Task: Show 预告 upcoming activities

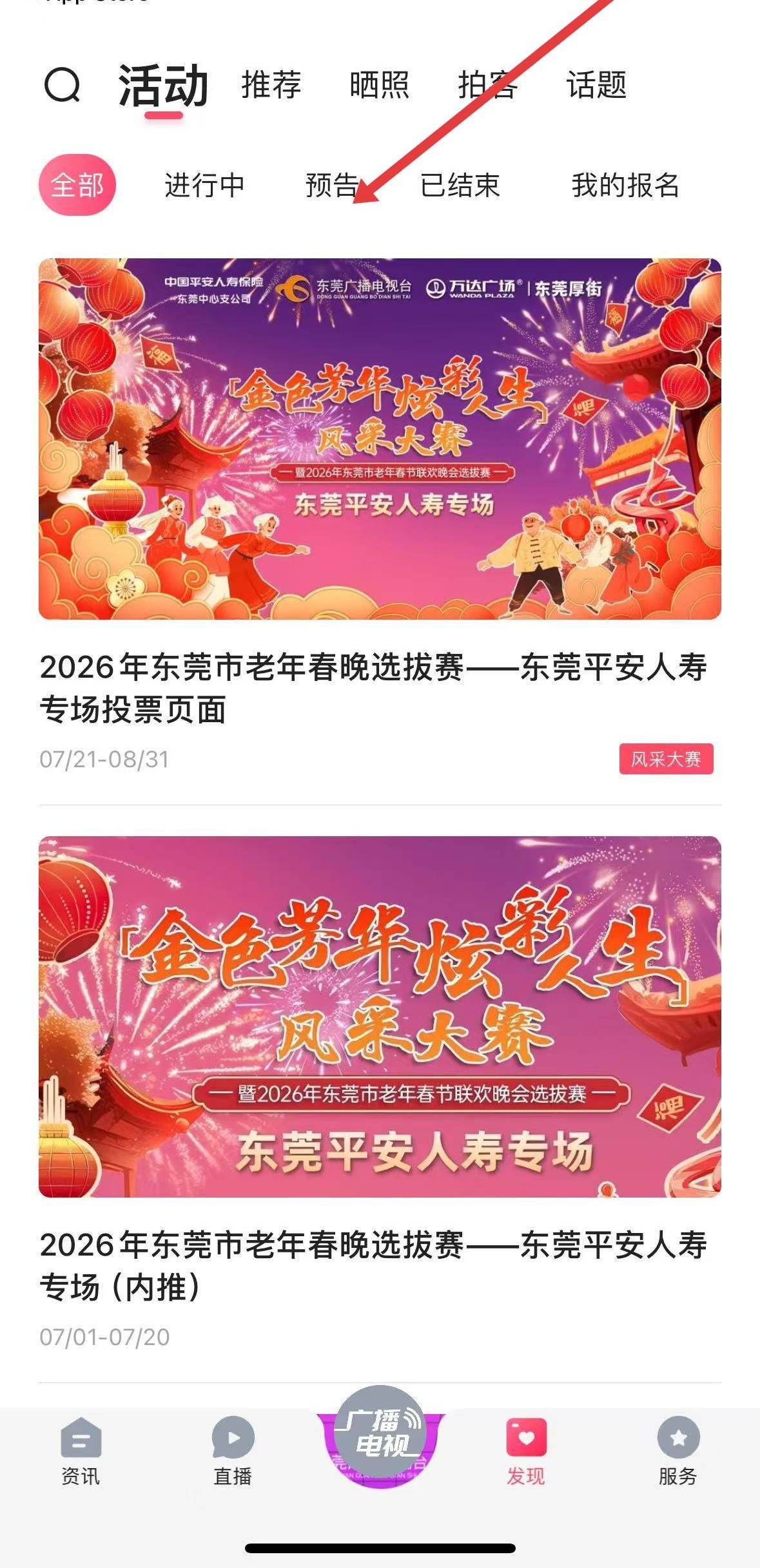Action: pos(332,185)
